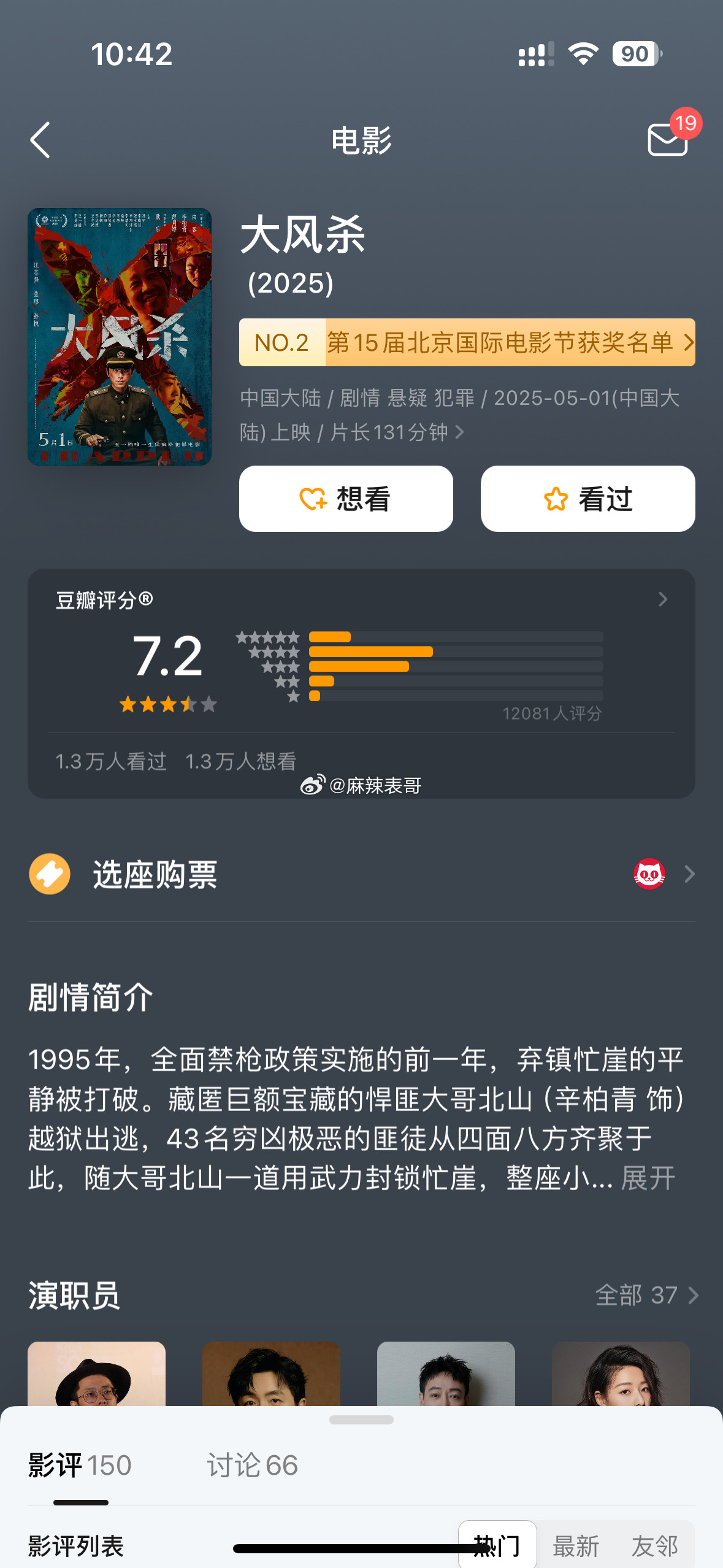
Task: Open 选座购票 to buy tickets
Action: 361,874
